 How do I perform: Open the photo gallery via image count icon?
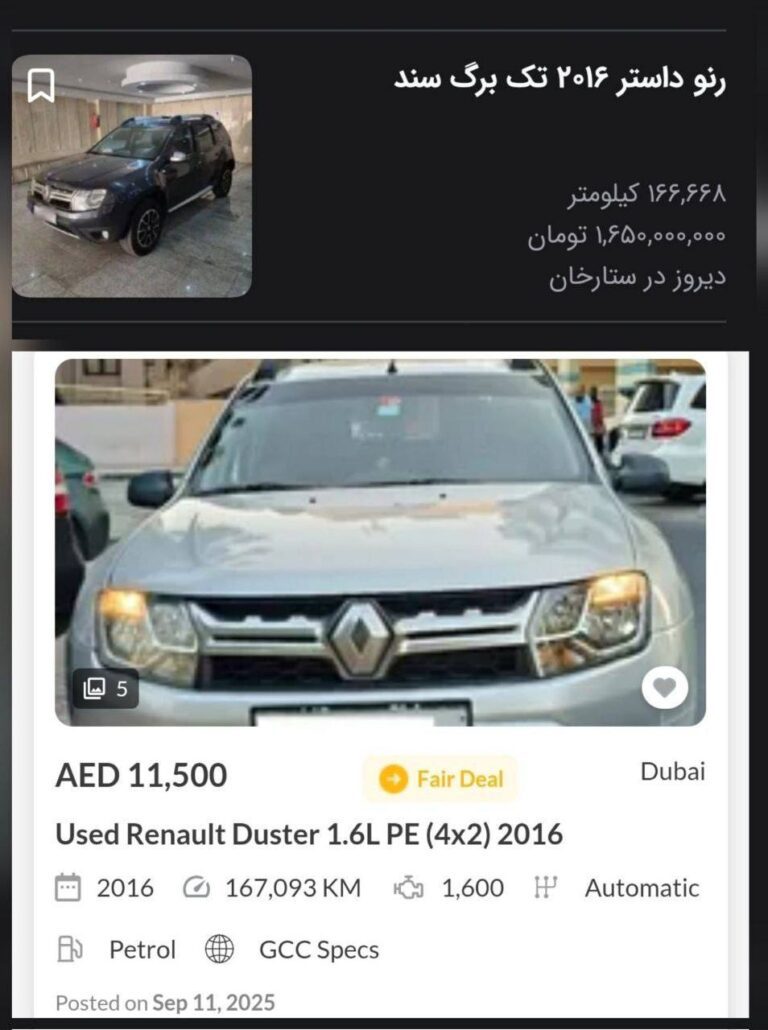(102, 689)
